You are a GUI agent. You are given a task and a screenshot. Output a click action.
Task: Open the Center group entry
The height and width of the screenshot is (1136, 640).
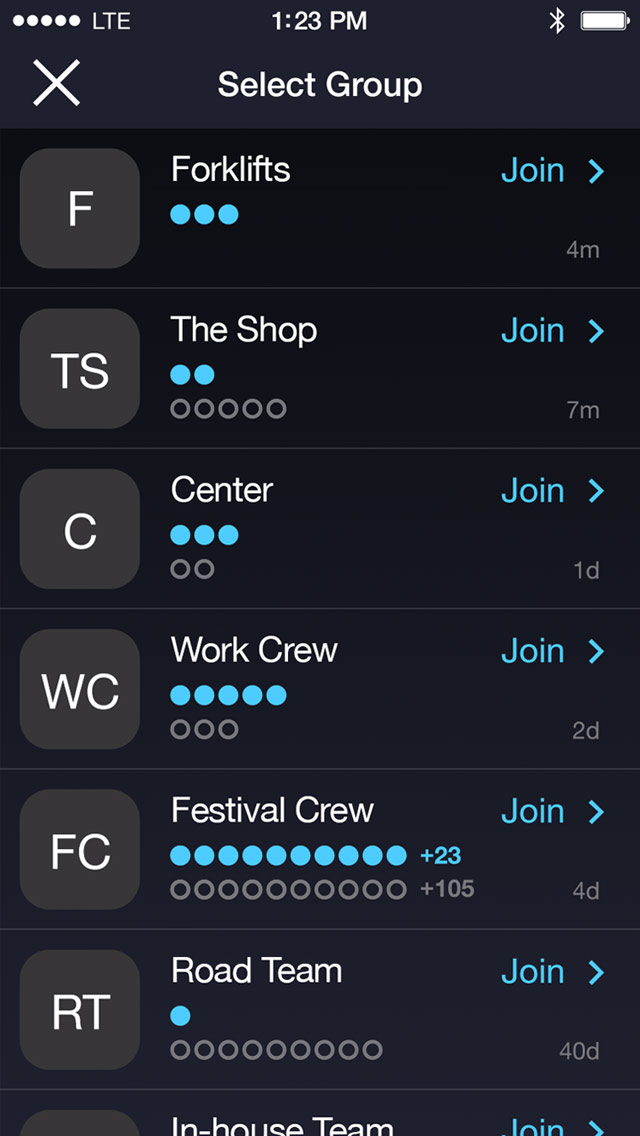tap(320, 529)
